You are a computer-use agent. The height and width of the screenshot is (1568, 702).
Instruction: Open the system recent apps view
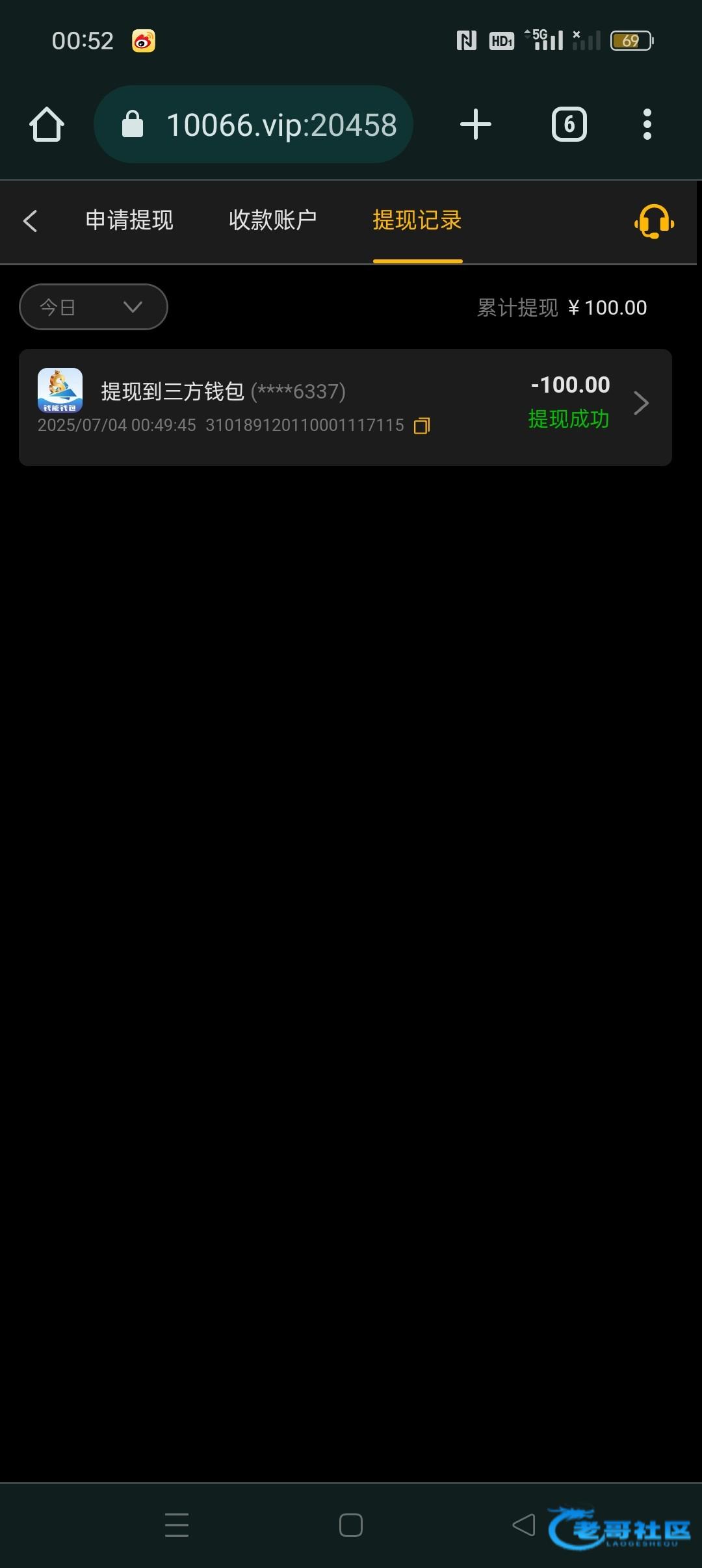177,1524
